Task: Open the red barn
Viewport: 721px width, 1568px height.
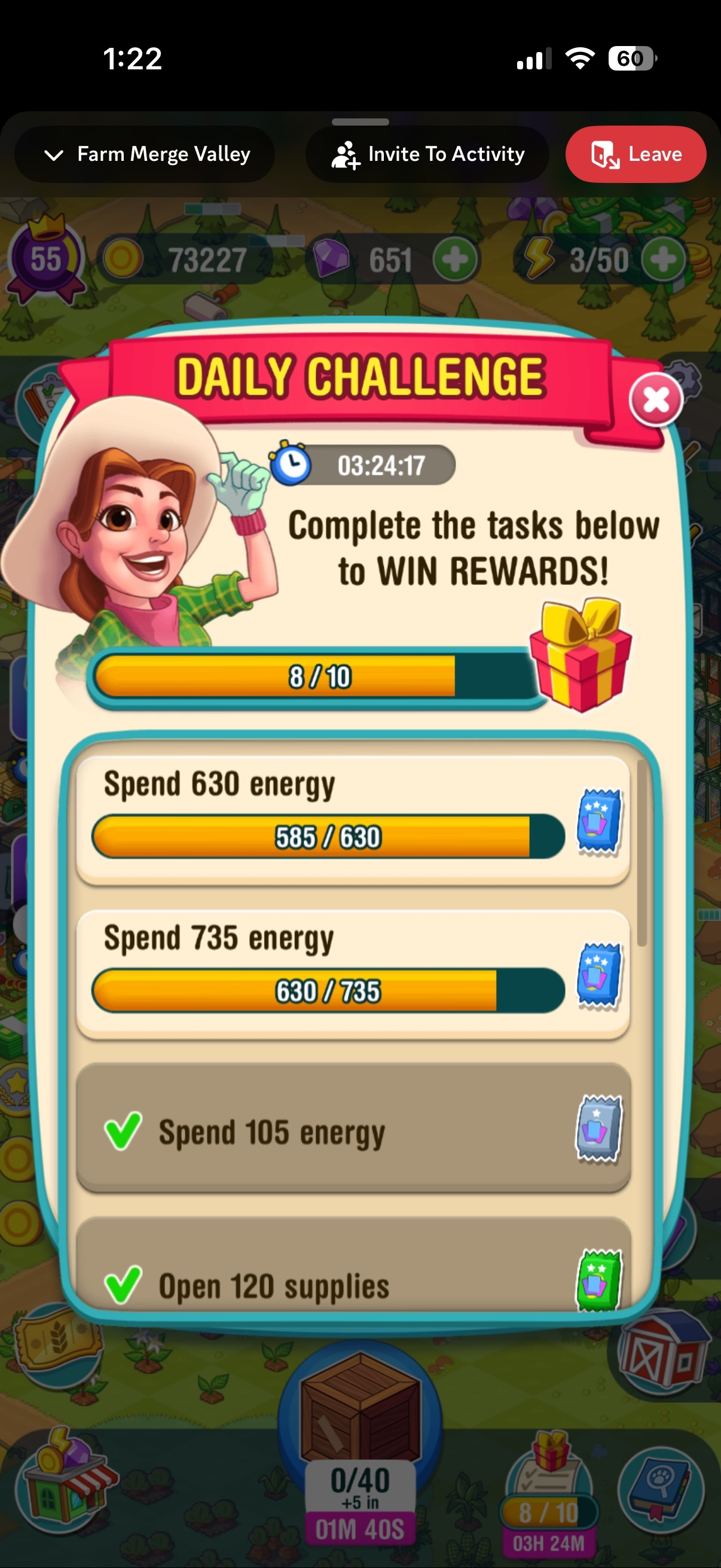Action: (663, 1352)
